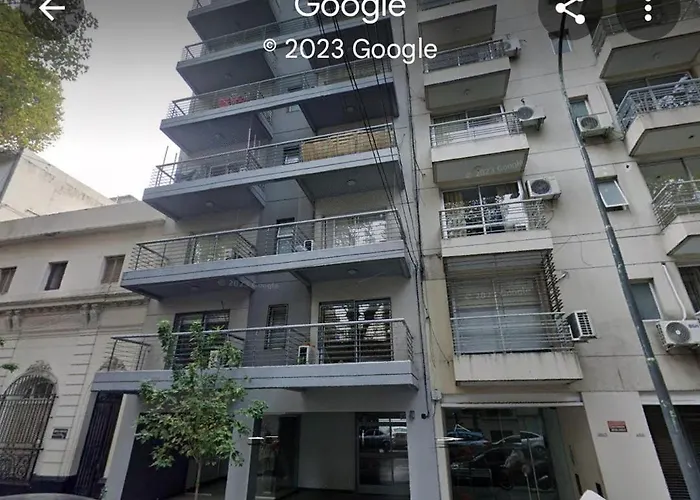Open the overflow menu
The width and height of the screenshot is (700, 500).
click(x=648, y=9)
